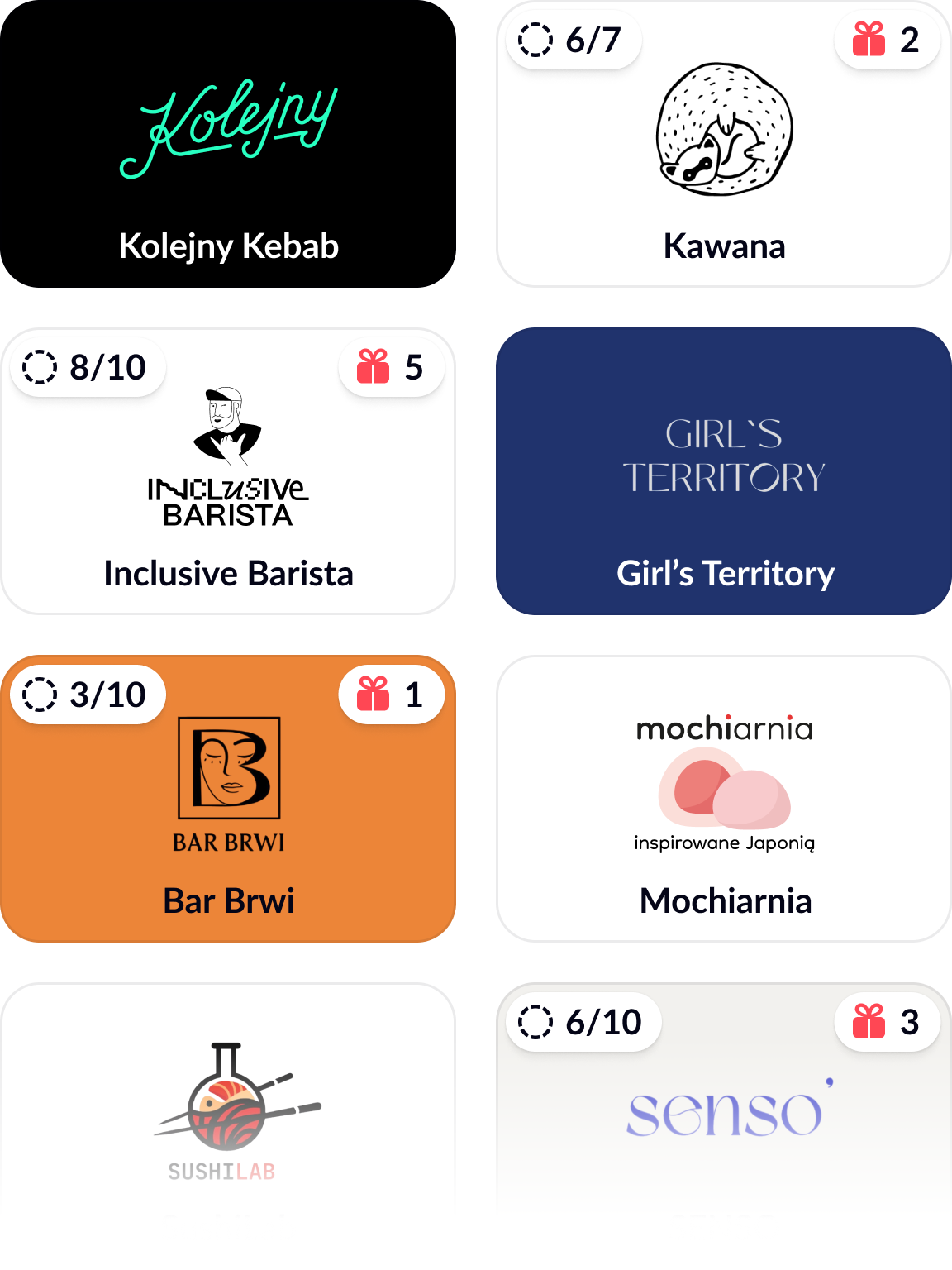Viewport: 952px width, 1270px height.
Task: Tap the Sushi Lab card
Action: coord(228,1108)
